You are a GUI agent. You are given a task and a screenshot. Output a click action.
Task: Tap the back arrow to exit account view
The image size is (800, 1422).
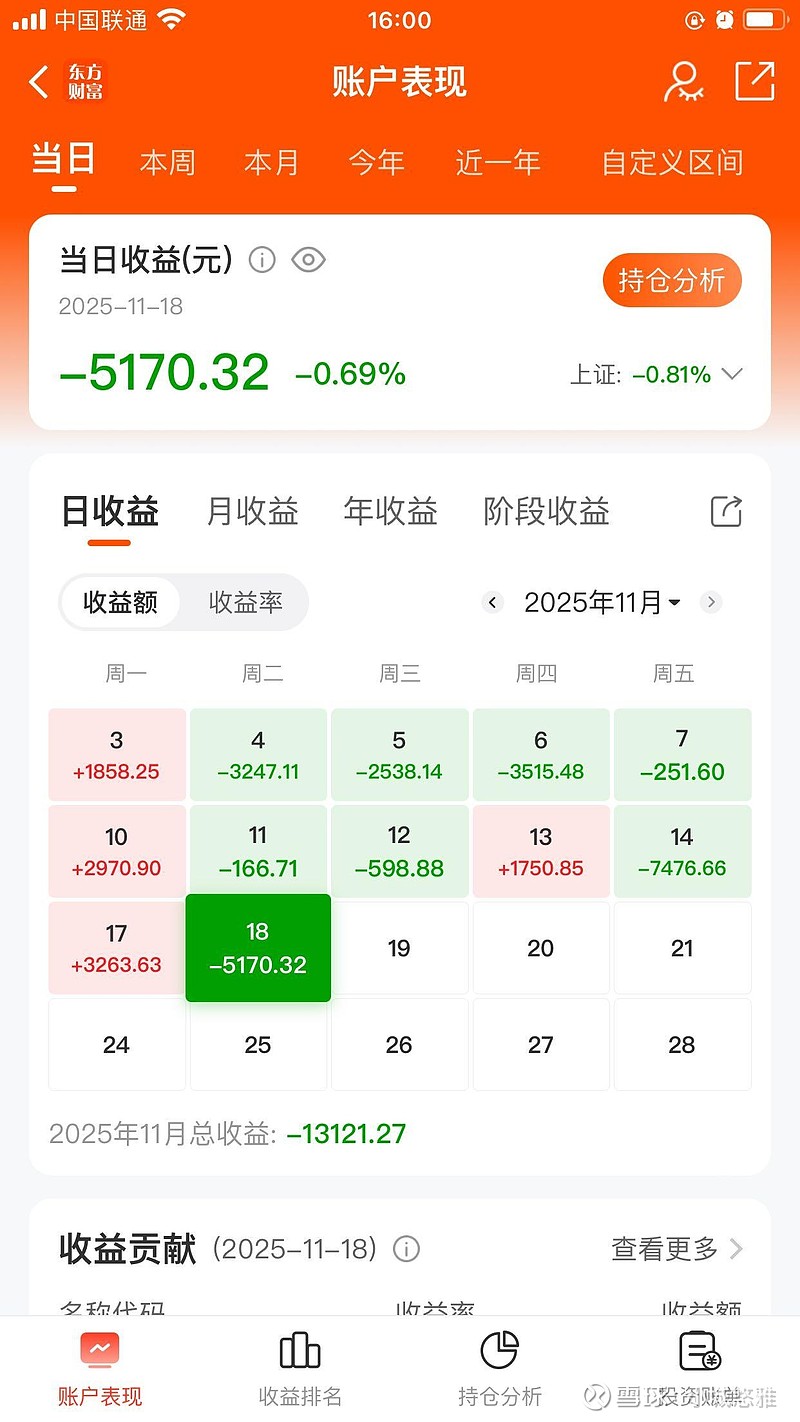point(38,83)
